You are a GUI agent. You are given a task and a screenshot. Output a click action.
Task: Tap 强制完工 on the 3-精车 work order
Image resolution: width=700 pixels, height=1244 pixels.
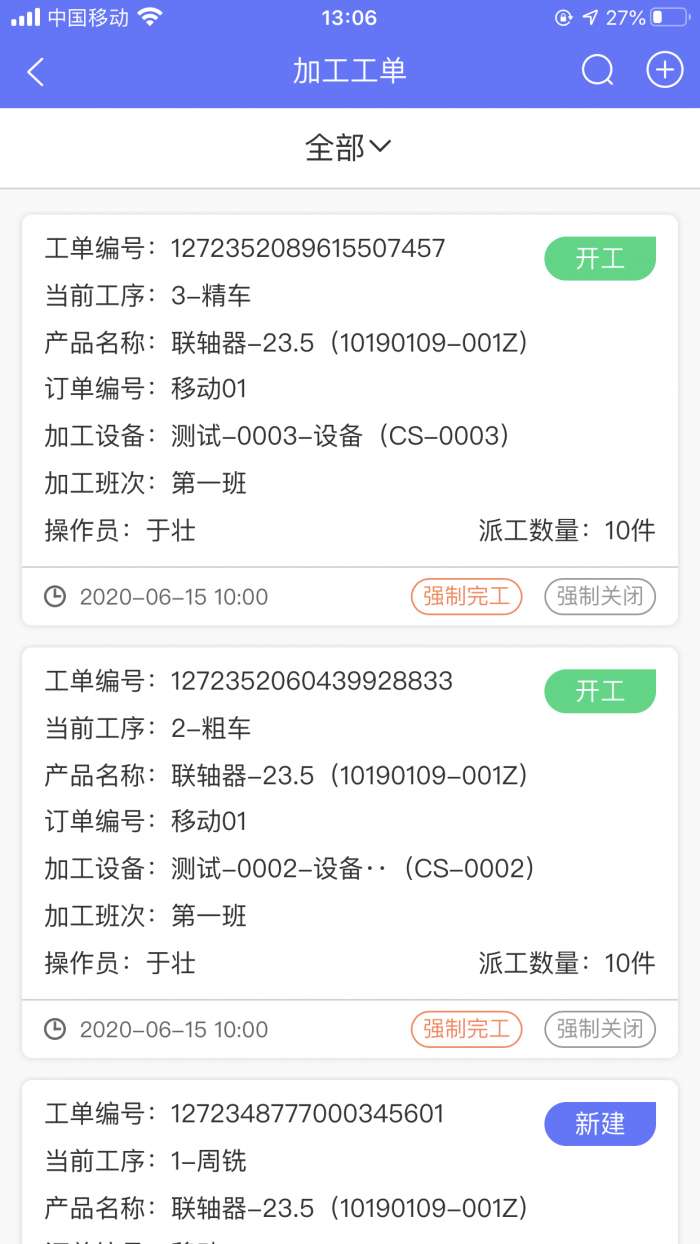pyautogui.click(x=466, y=597)
